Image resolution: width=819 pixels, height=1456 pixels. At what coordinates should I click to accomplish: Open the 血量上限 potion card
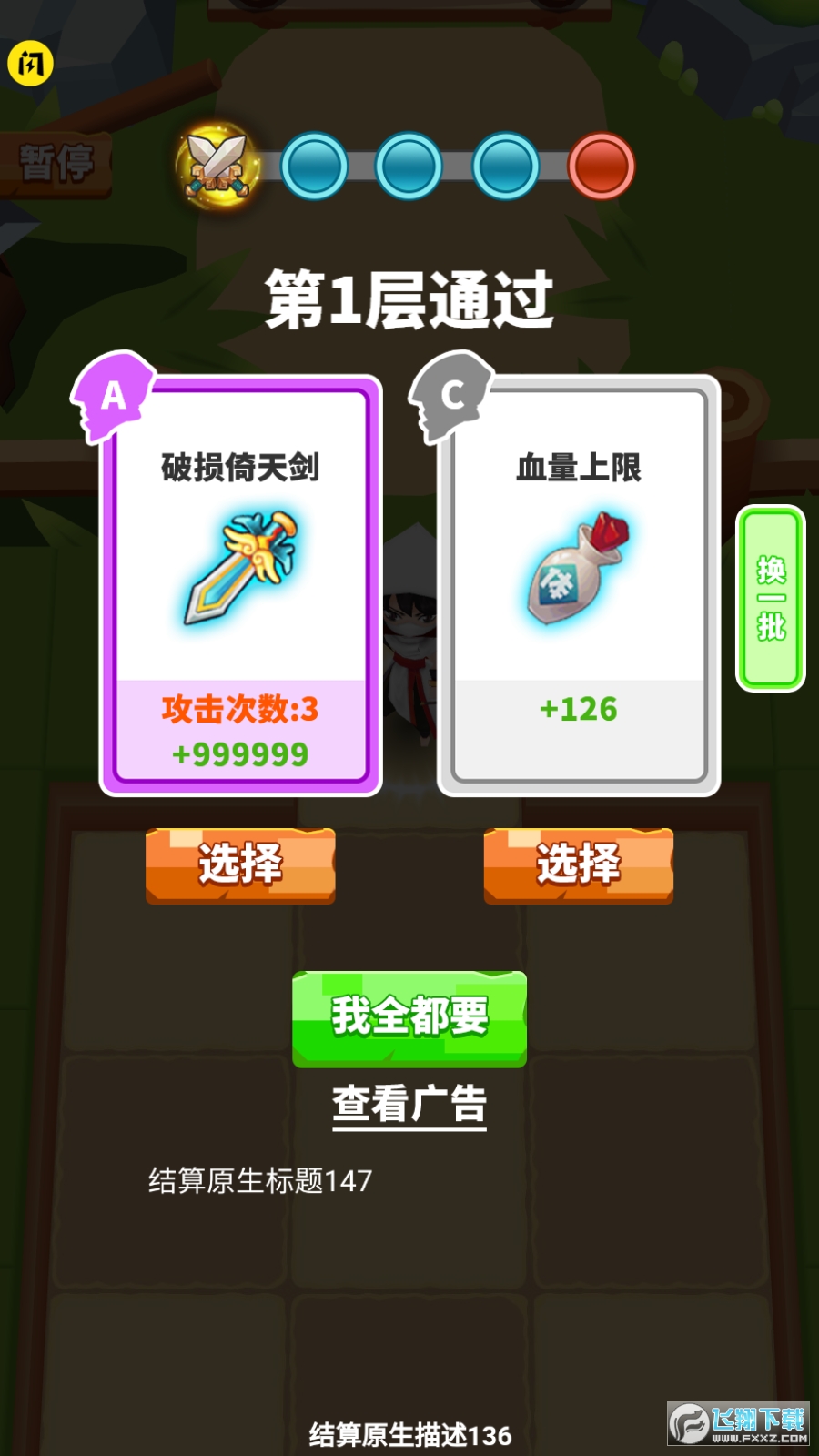[578, 582]
